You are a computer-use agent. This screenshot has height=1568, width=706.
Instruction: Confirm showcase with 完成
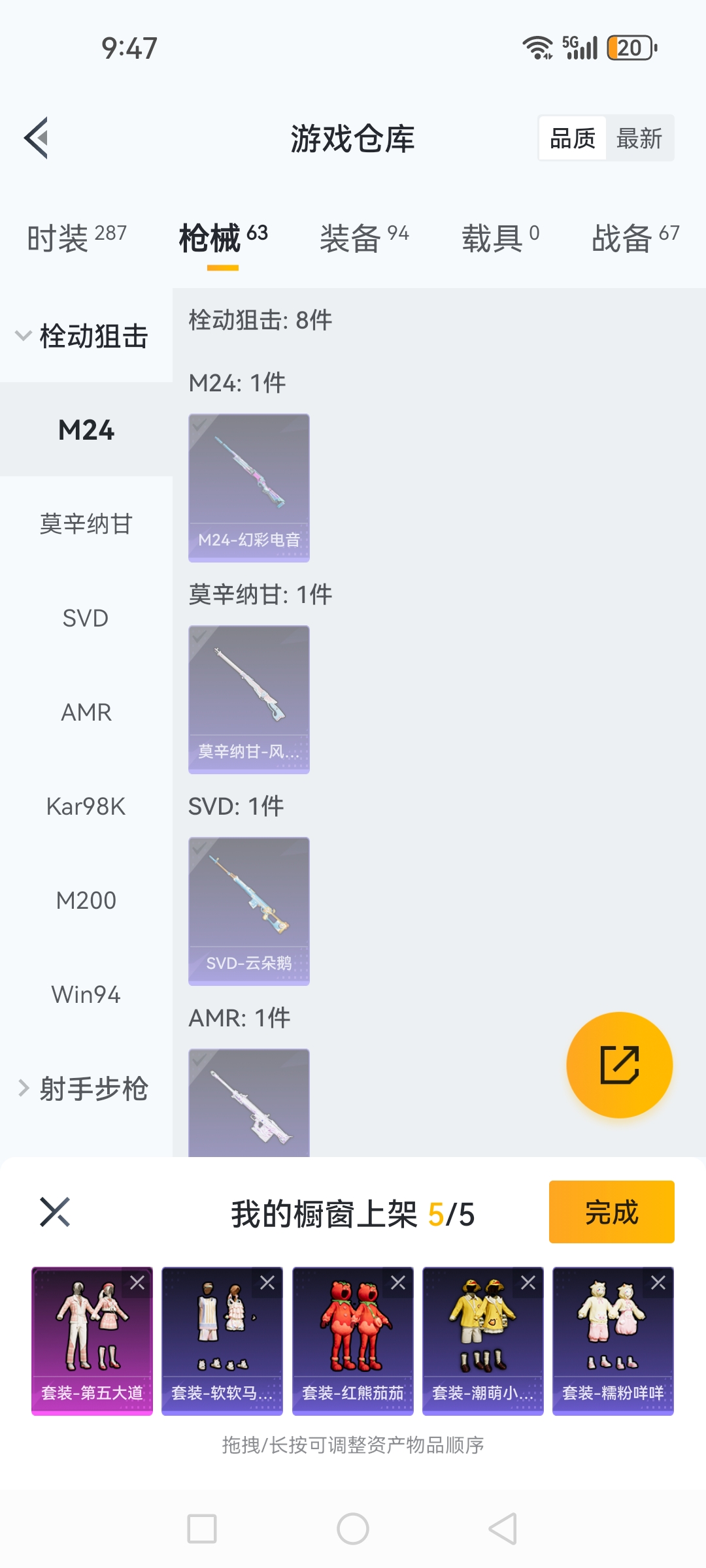[611, 1212]
